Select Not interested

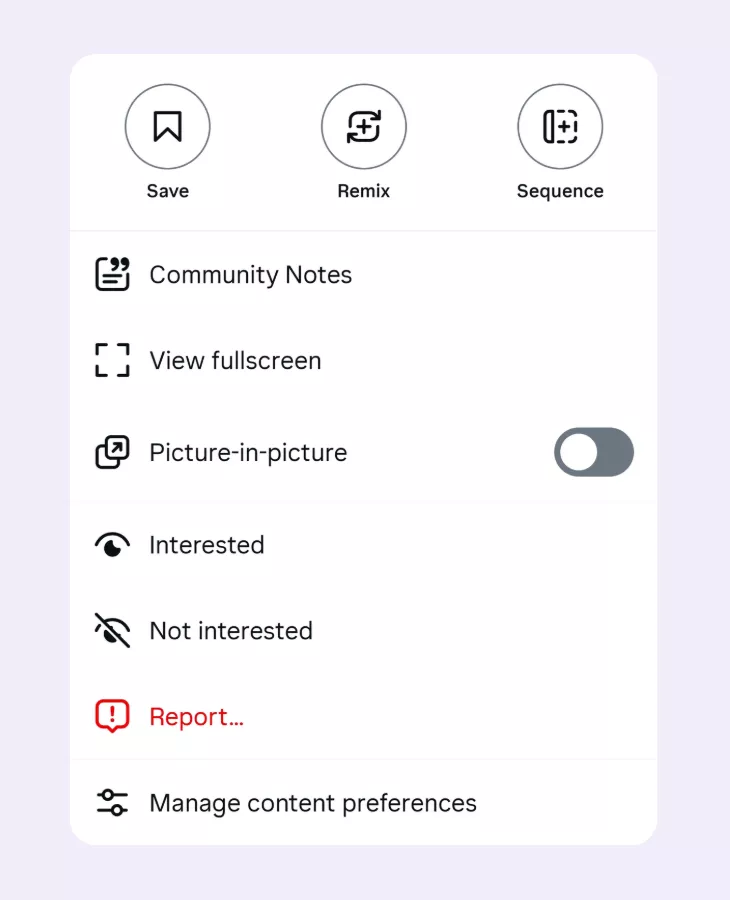click(230, 631)
